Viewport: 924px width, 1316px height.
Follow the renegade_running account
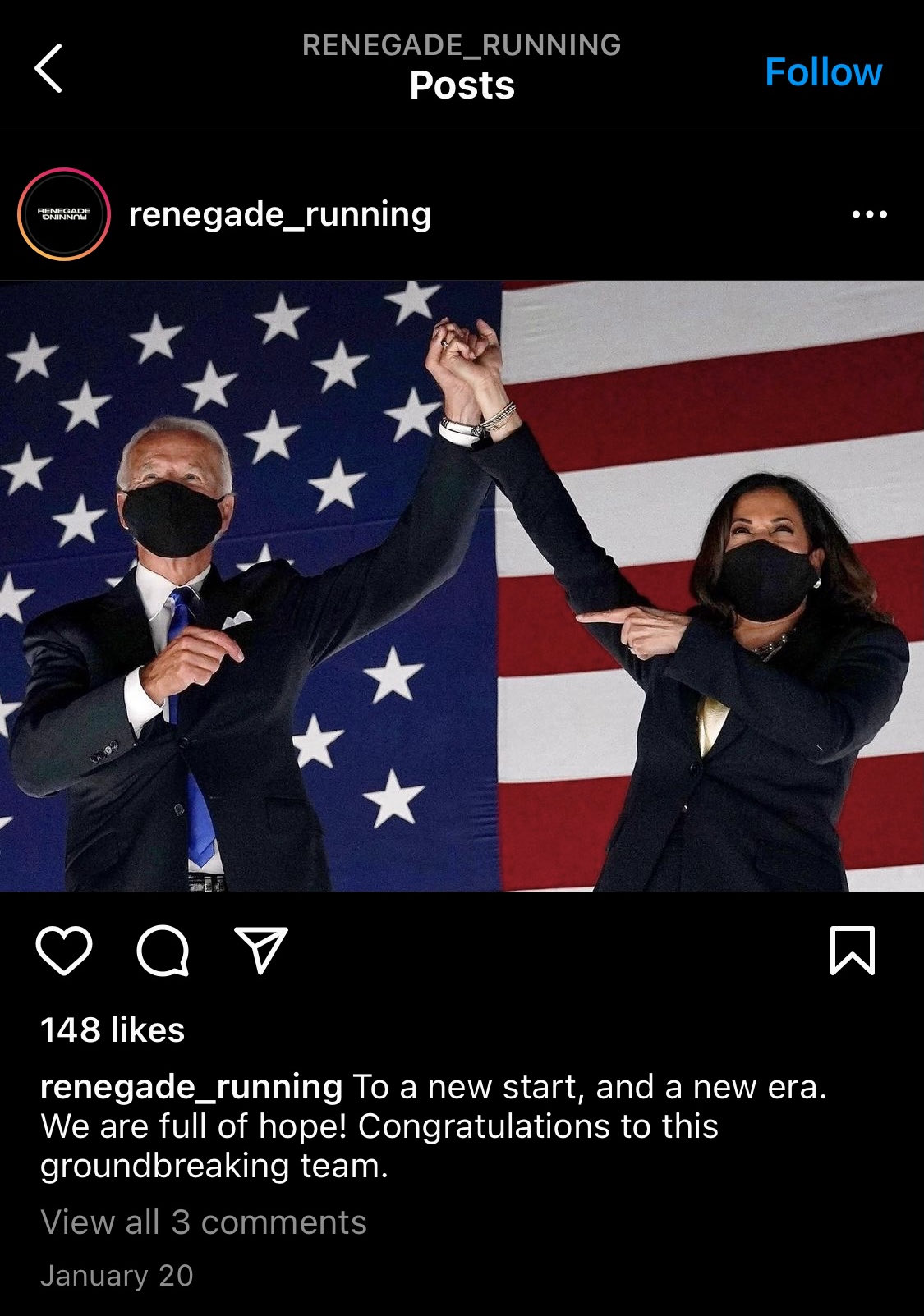pyautogui.click(x=822, y=72)
